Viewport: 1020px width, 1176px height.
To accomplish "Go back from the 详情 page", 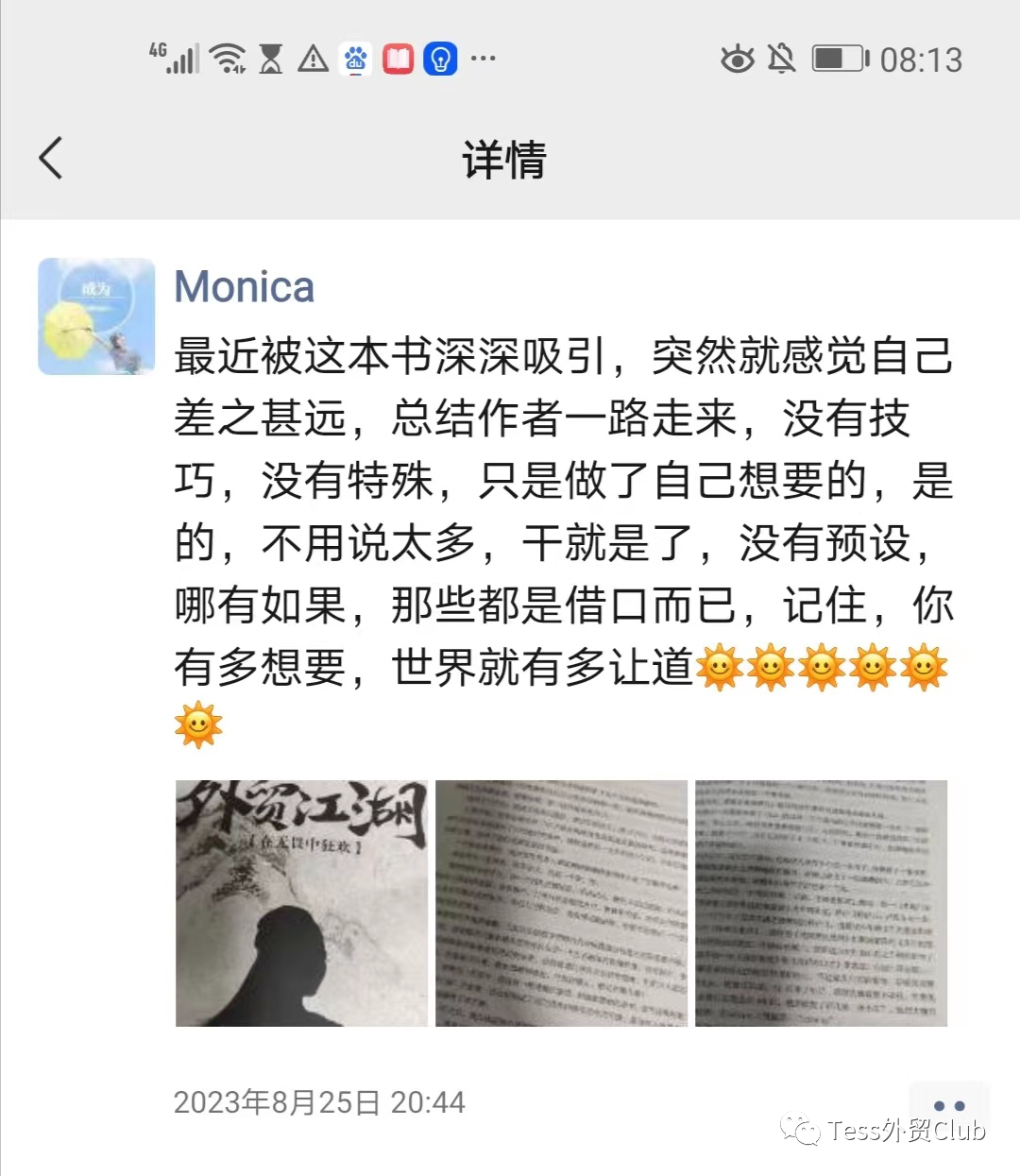I will pos(52,158).
